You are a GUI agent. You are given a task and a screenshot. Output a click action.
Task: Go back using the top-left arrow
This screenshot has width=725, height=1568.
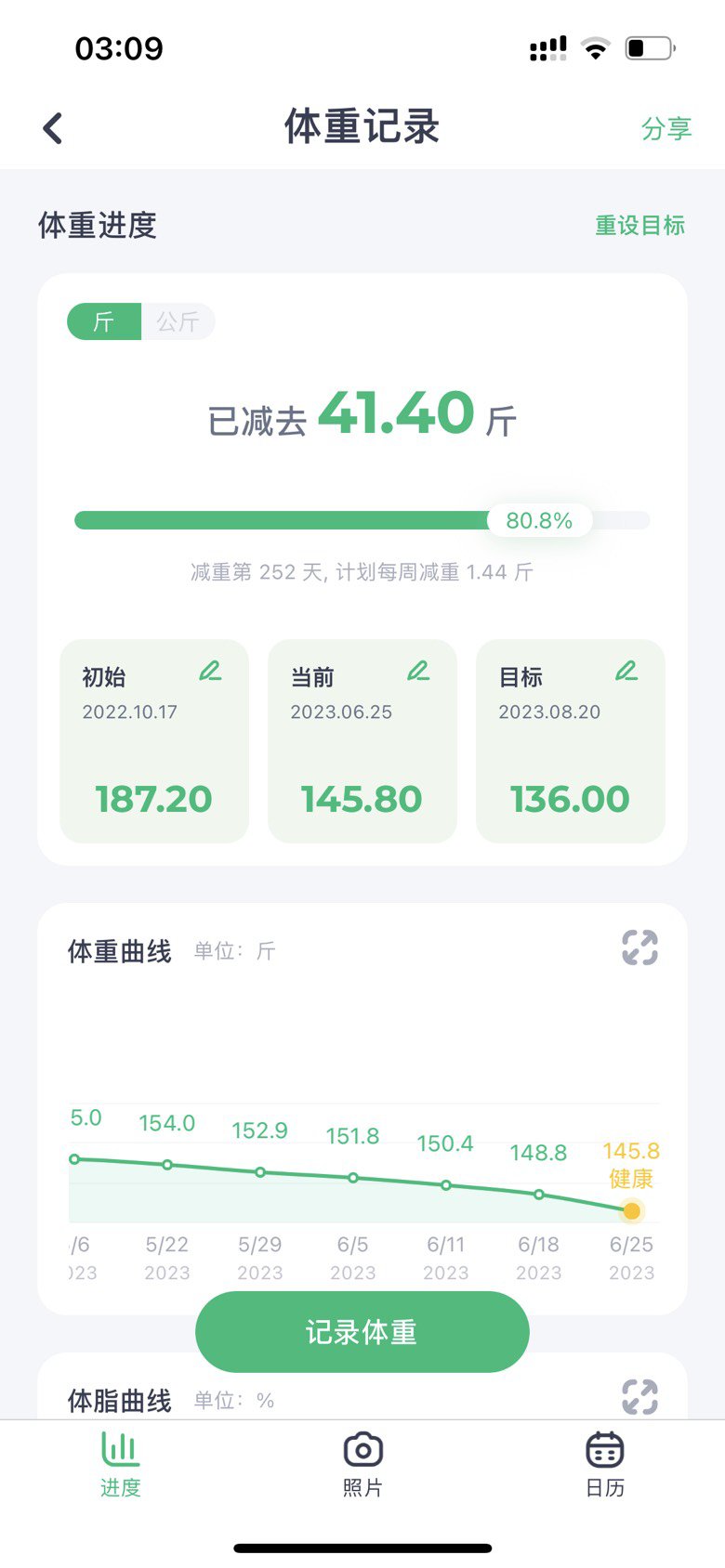pos(53,128)
